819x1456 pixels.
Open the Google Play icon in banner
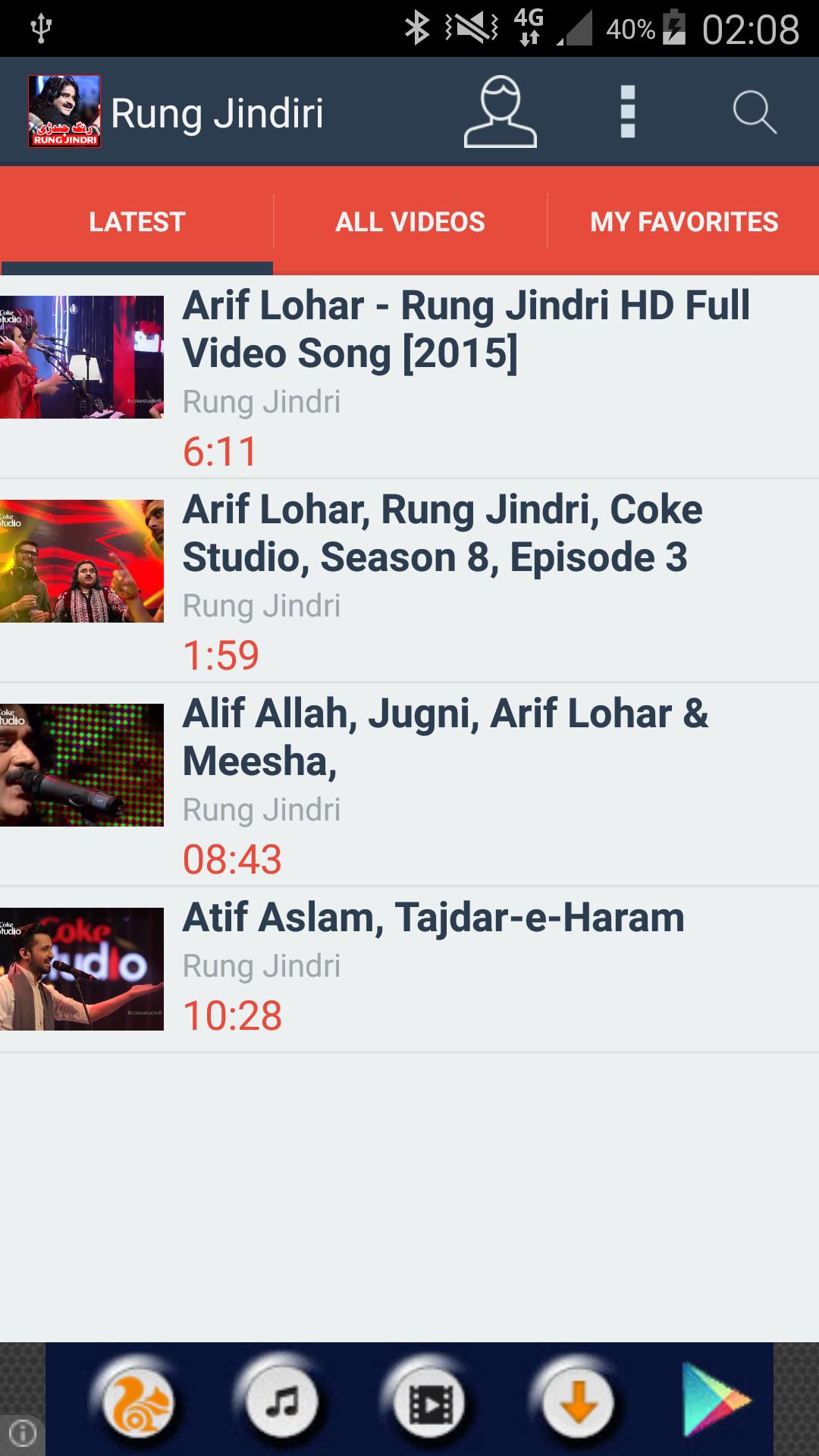[x=714, y=1400]
